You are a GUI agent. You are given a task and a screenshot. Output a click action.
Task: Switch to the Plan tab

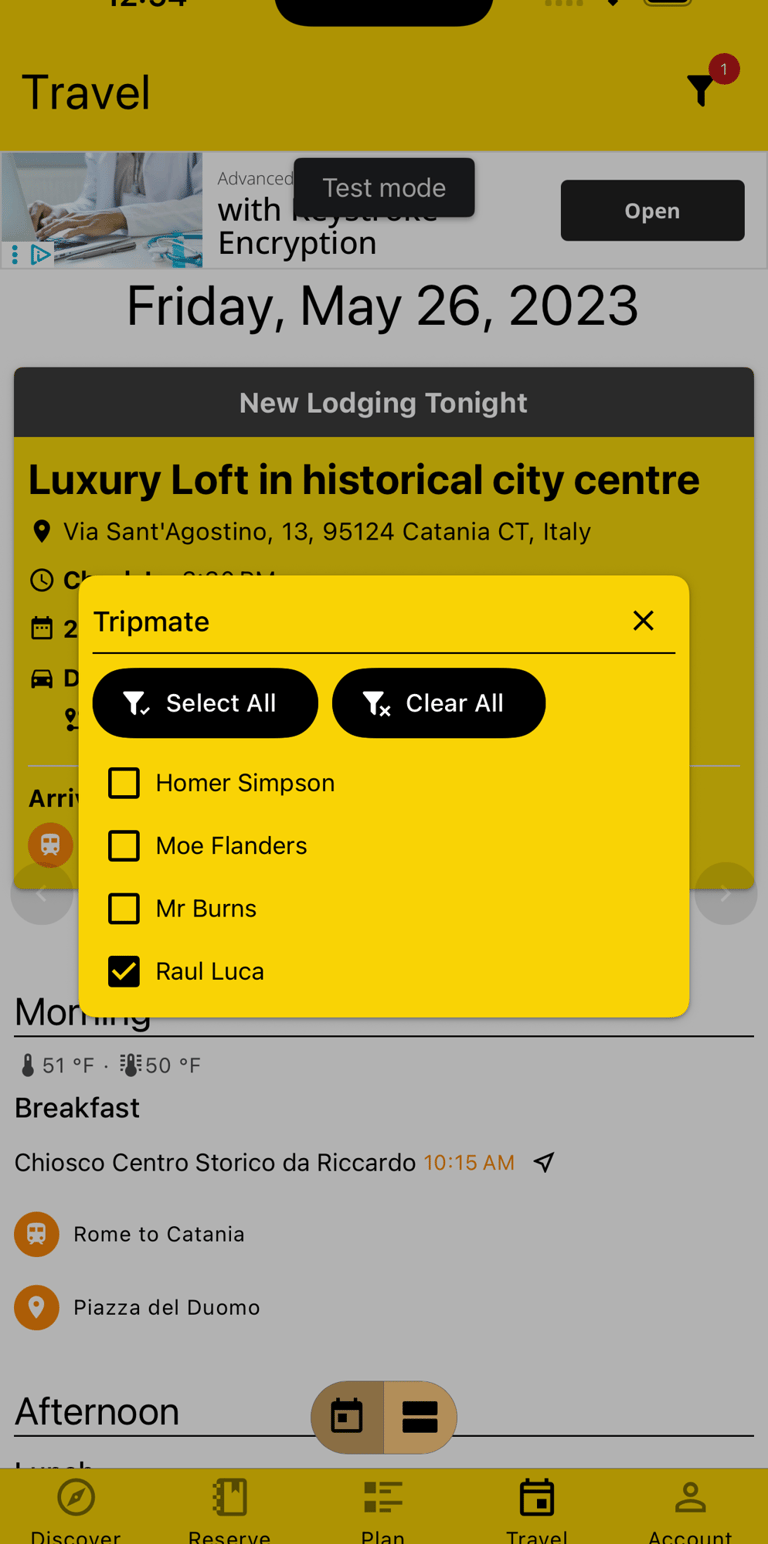[x=383, y=1507]
